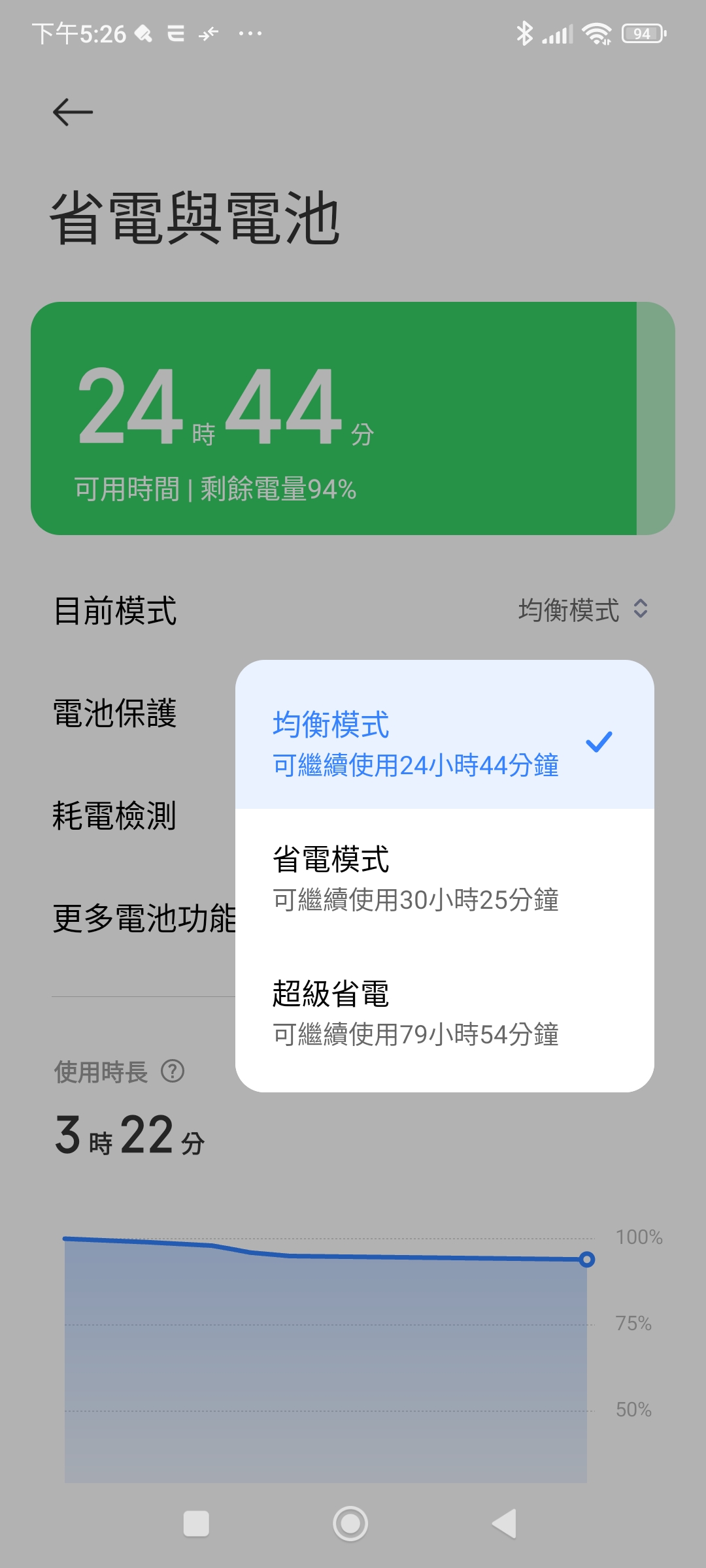Screen dimensions: 706x1568
Task: Switch to 超級省電 mode
Action: (x=445, y=1013)
